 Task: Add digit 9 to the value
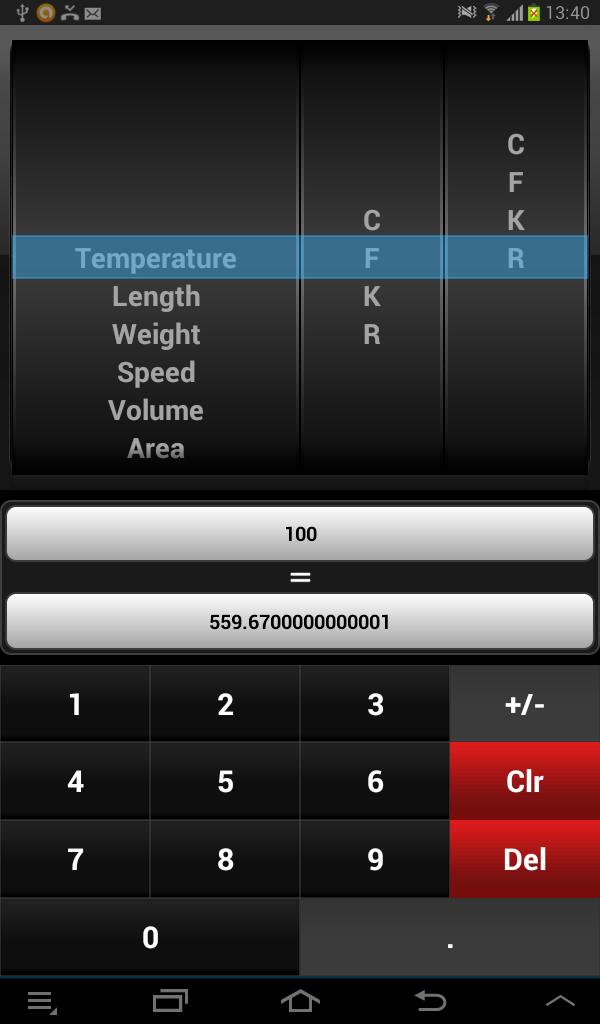[375, 859]
